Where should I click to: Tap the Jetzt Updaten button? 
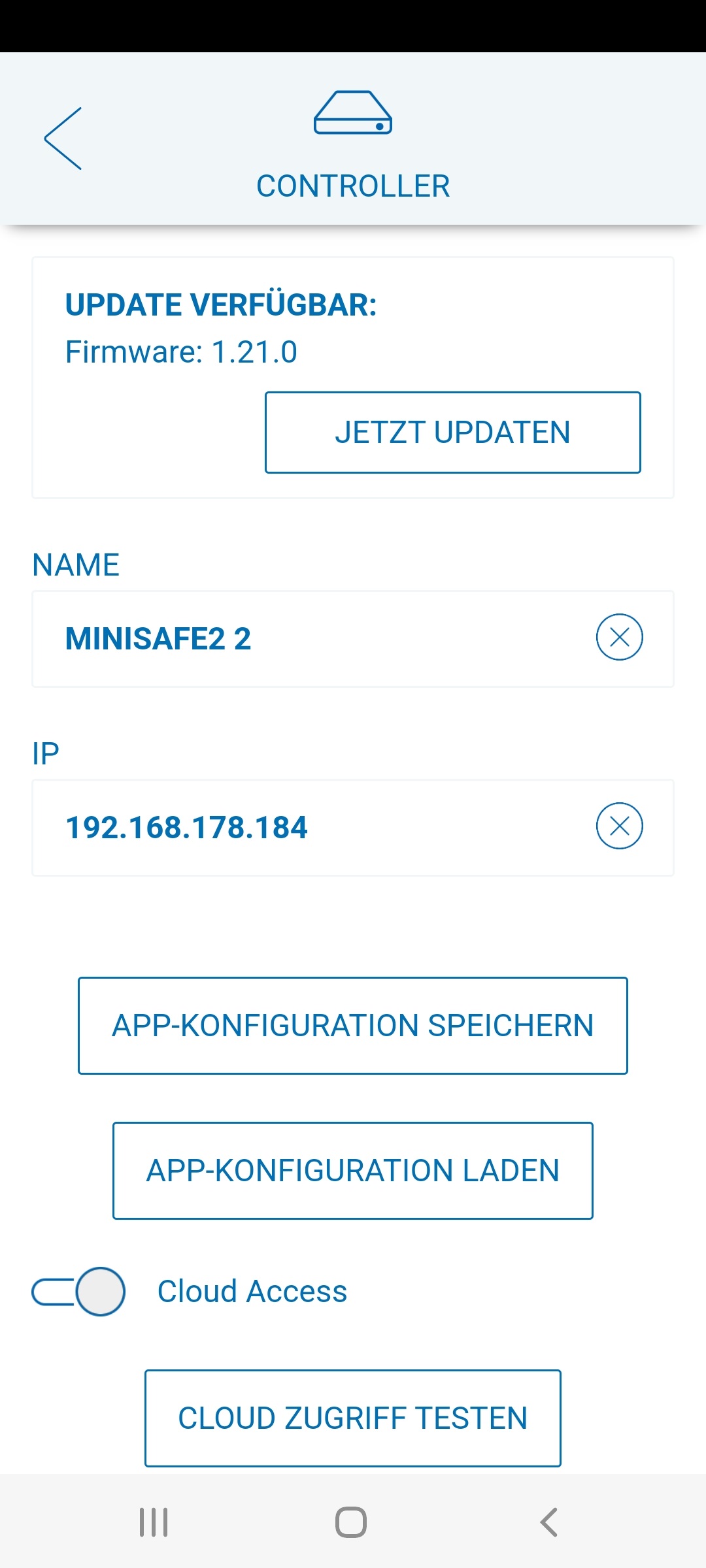tap(452, 433)
